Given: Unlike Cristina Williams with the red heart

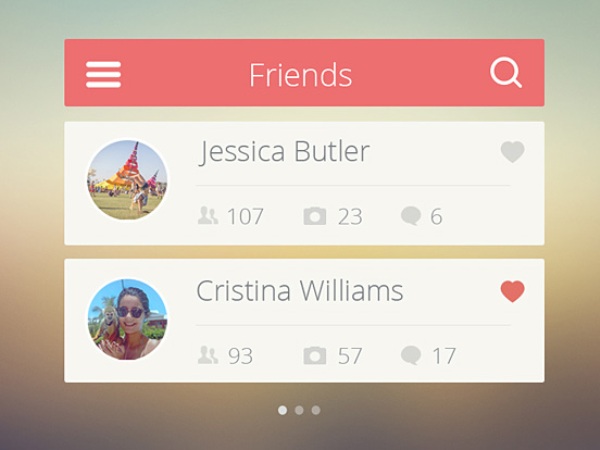Looking at the screenshot, I should (x=512, y=291).
